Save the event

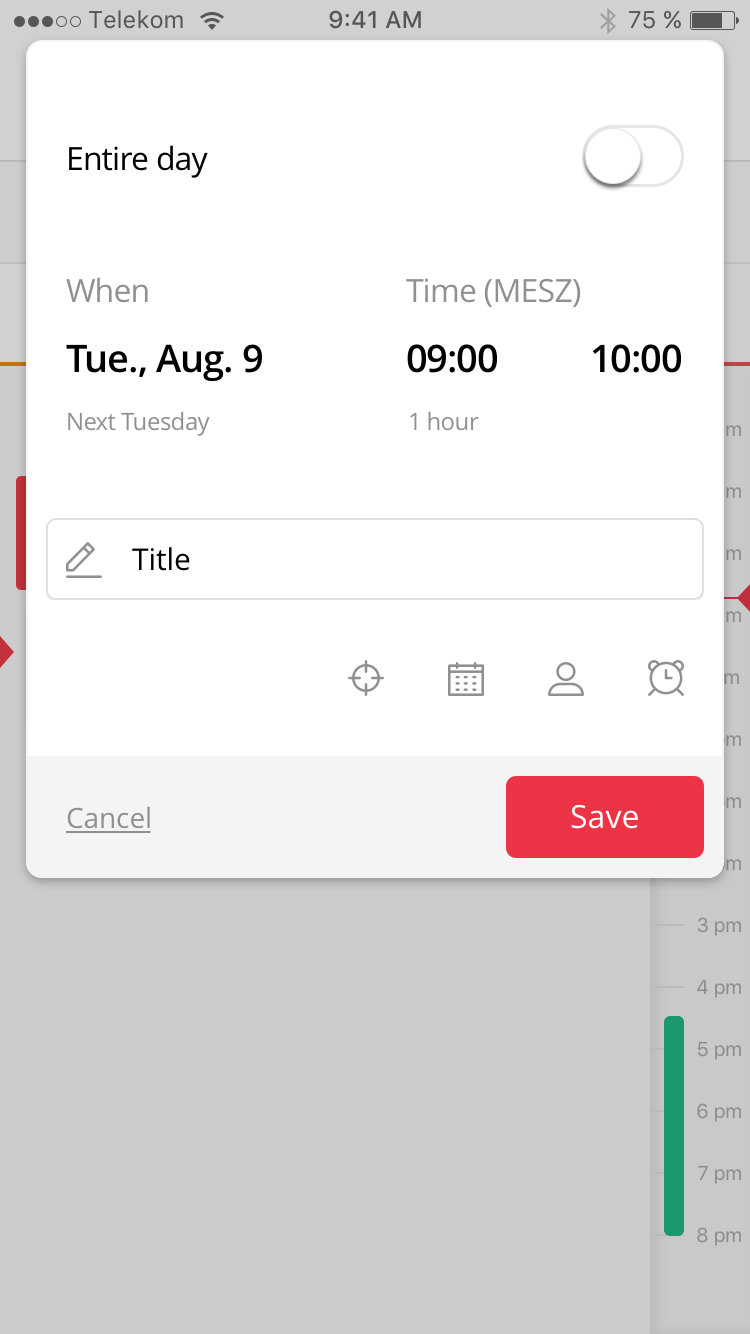coord(604,817)
